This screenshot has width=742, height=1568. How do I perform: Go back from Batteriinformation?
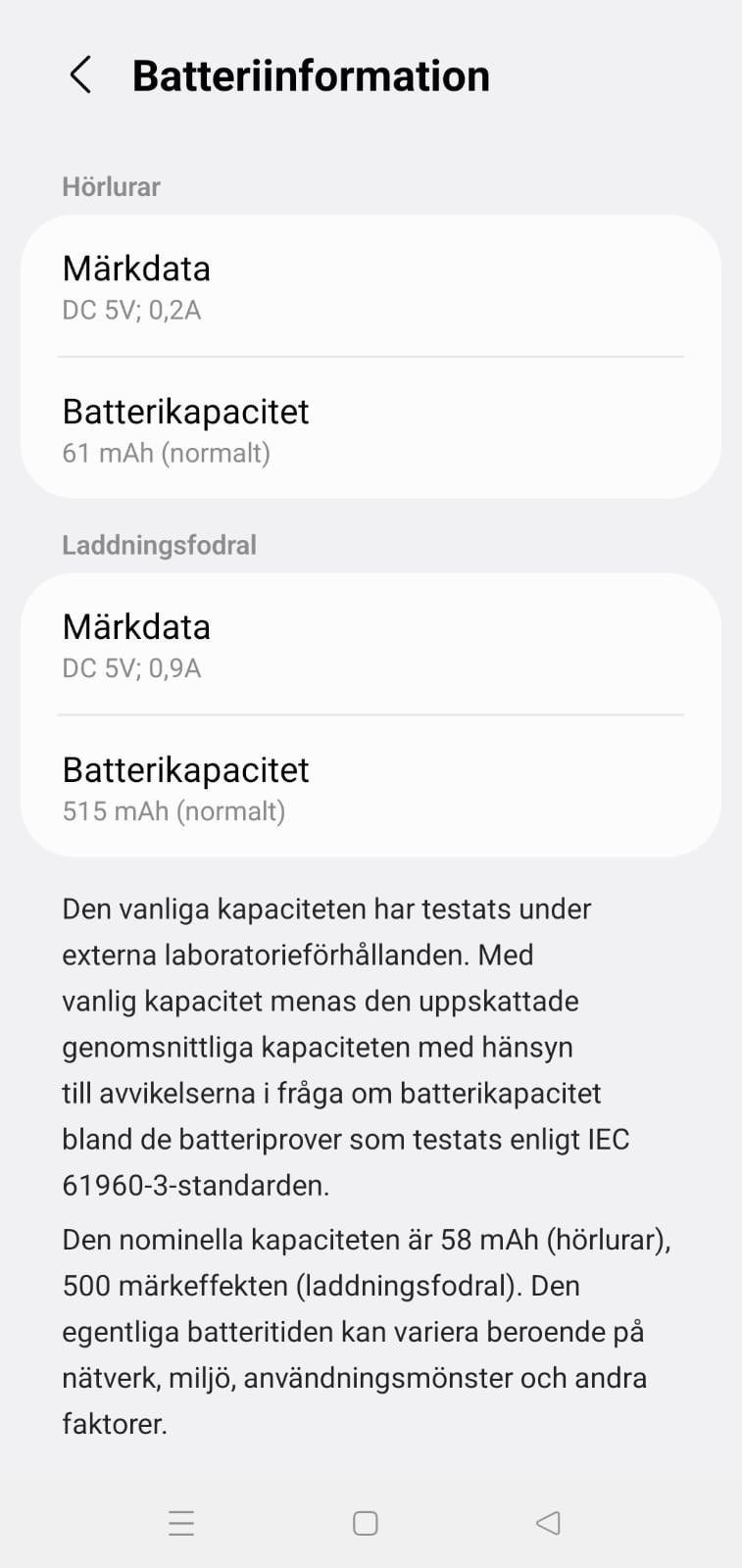[80, 75]
